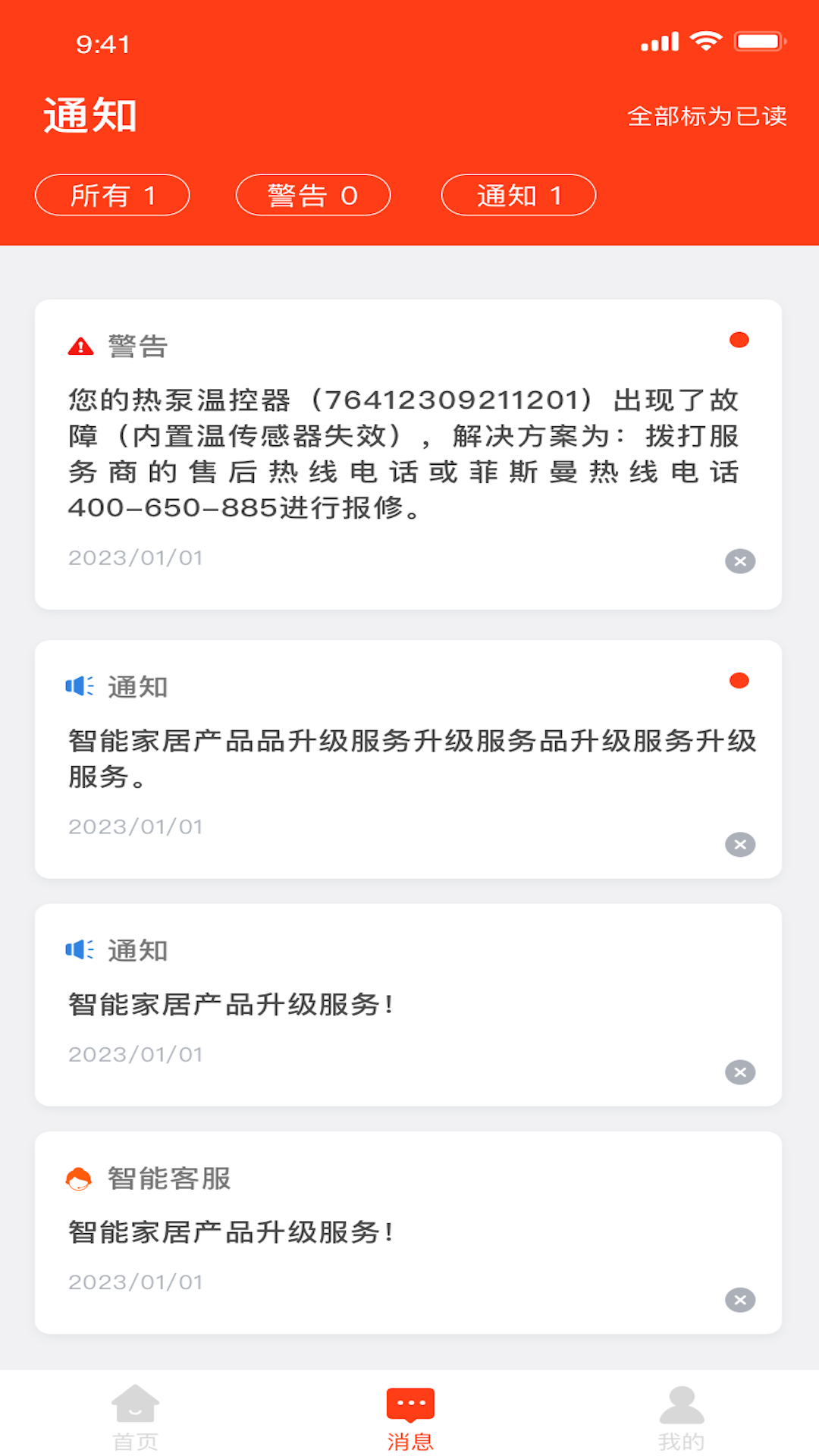The width and height of the screenshot is (819, 1456).
Task: Filter warnings using the 警告 0 chip
Action: 313,194
